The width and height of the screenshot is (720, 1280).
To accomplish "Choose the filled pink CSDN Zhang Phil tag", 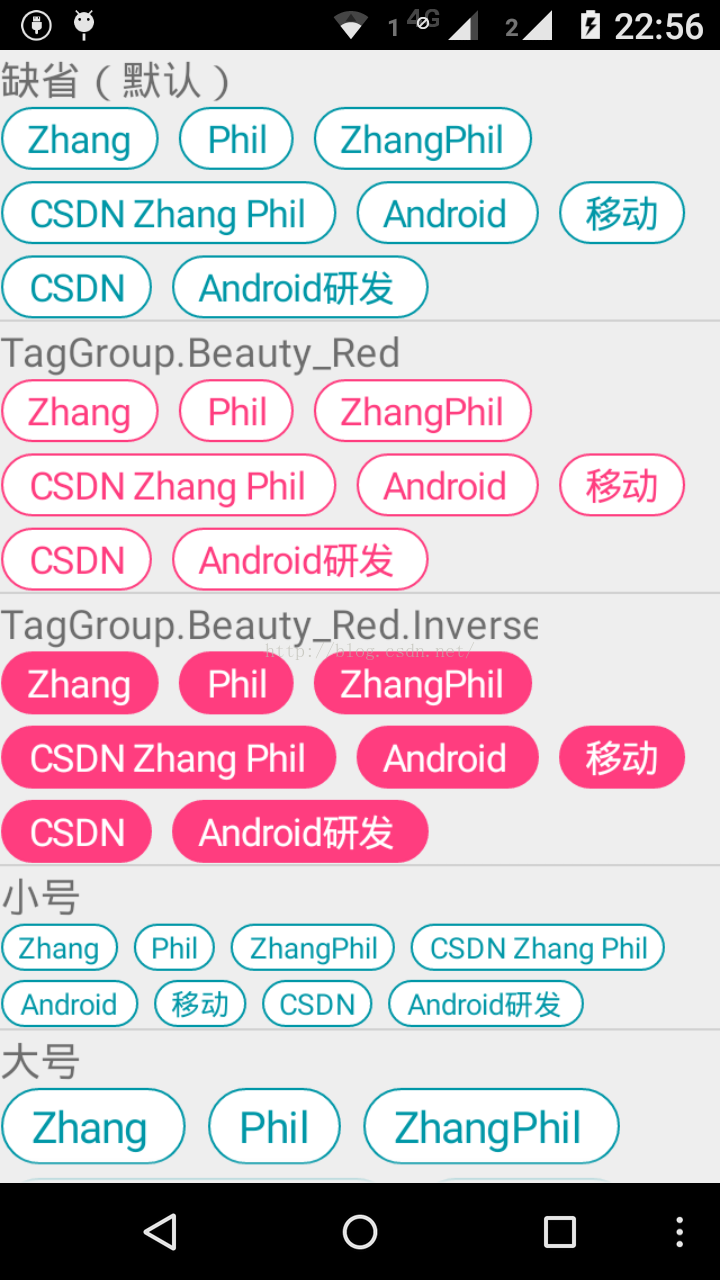I will point(168,757).
